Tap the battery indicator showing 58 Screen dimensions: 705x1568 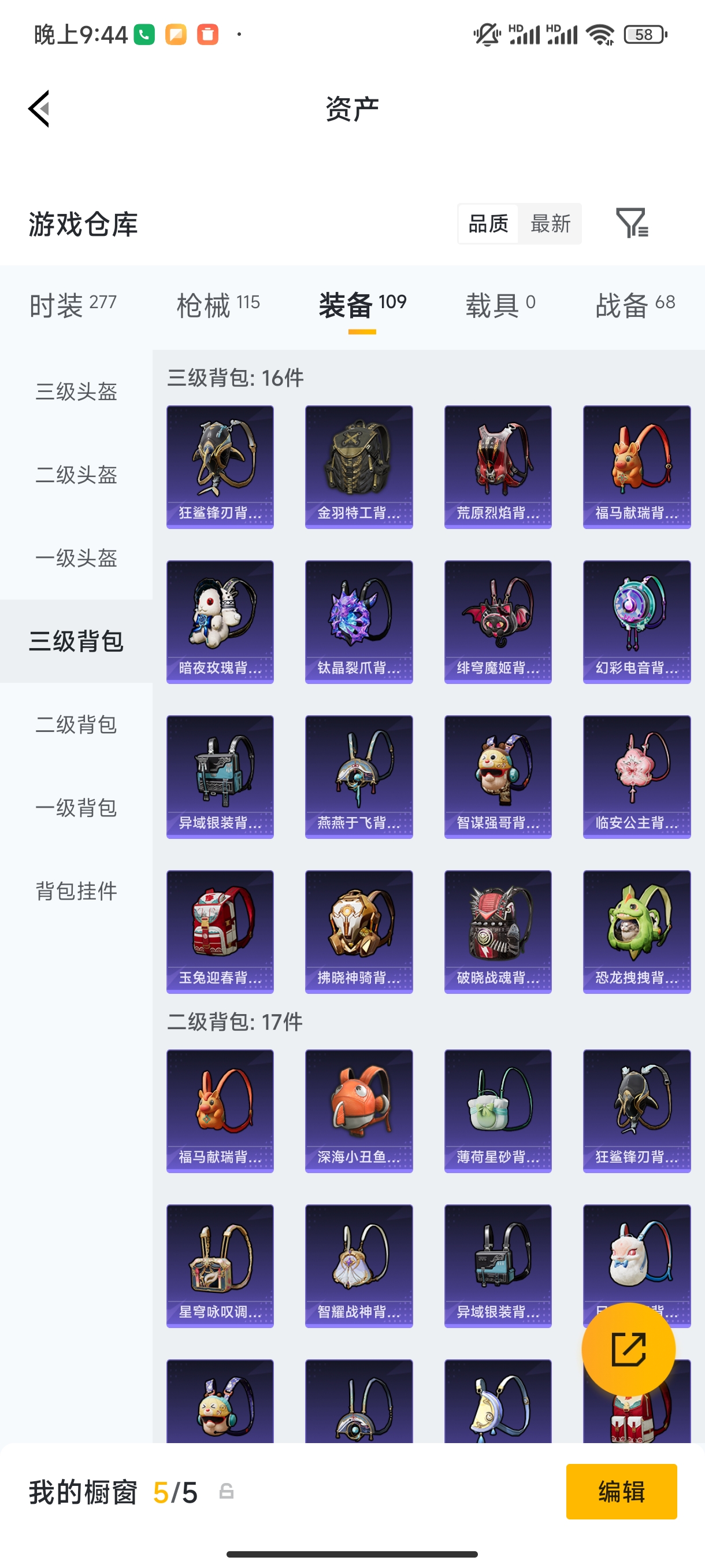click(645, 35)
